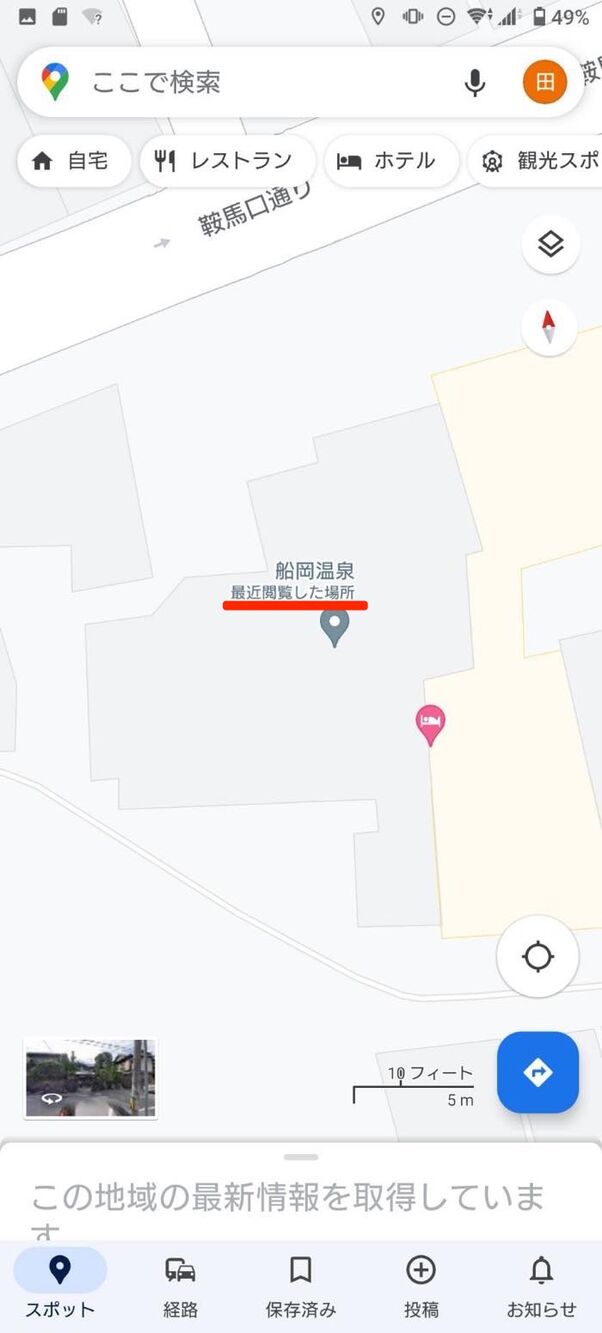Select the 自宅 chip
This screenshot has height=1333, width=602.
point(73,161)
